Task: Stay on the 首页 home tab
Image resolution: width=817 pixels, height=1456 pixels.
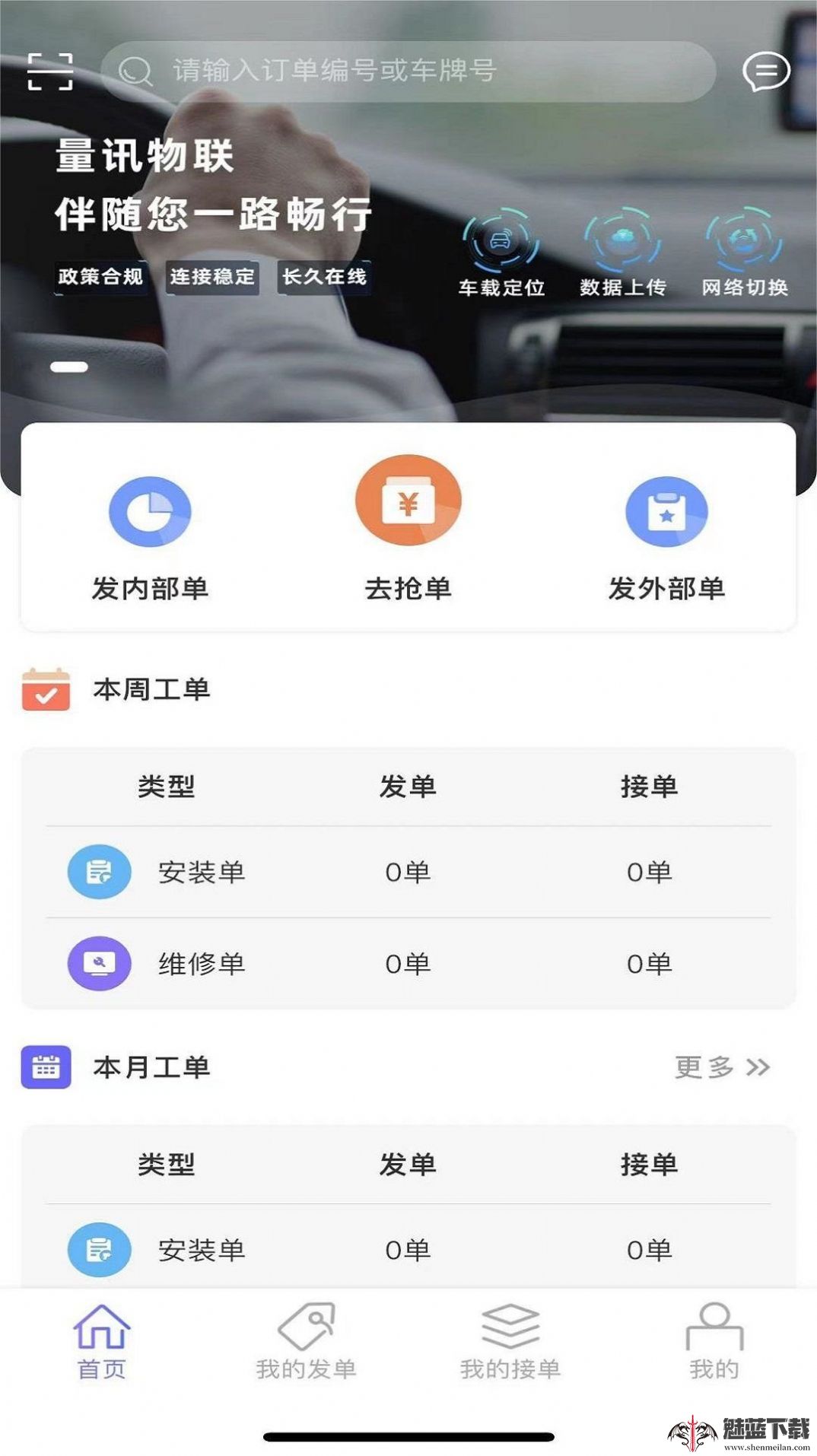Action: coord(102,1342)
